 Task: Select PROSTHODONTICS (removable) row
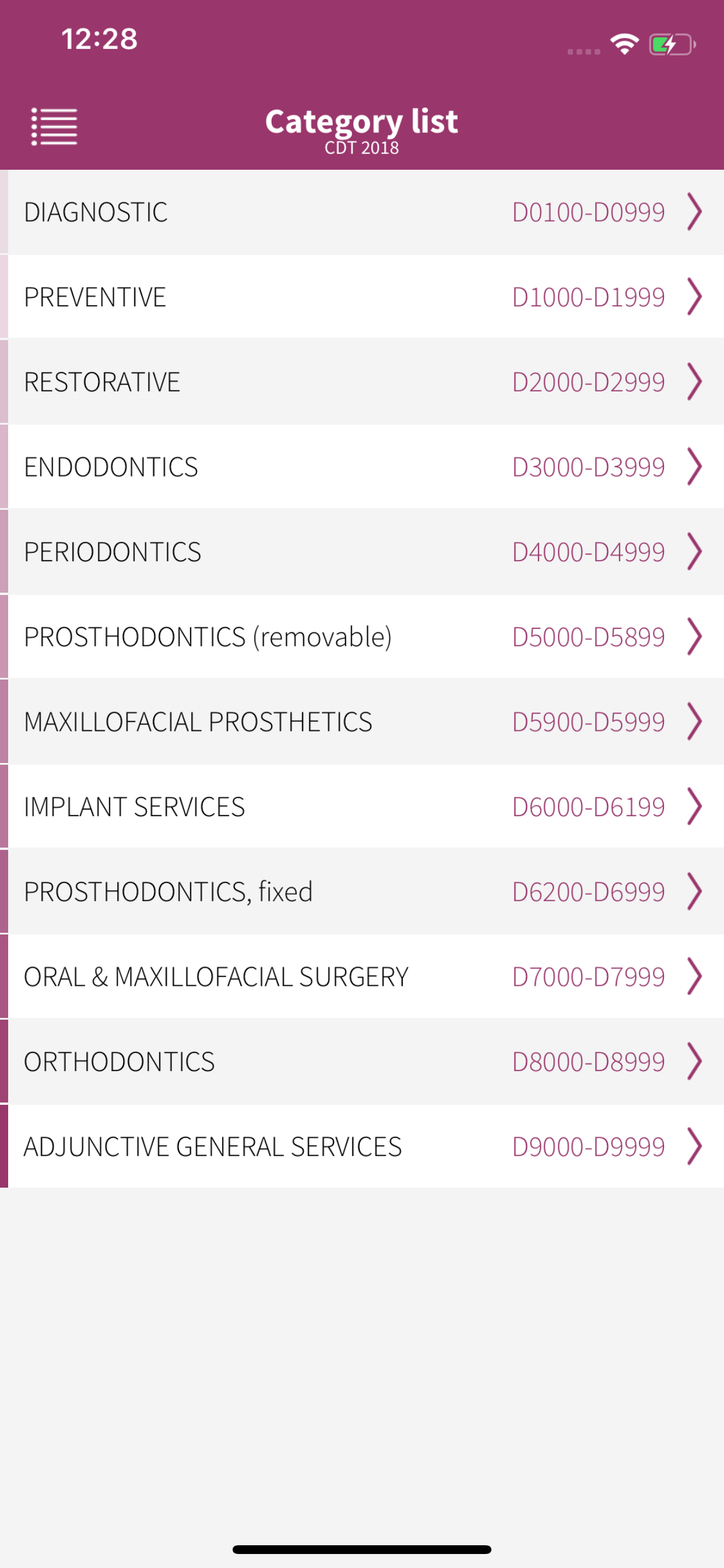point(362,636)
